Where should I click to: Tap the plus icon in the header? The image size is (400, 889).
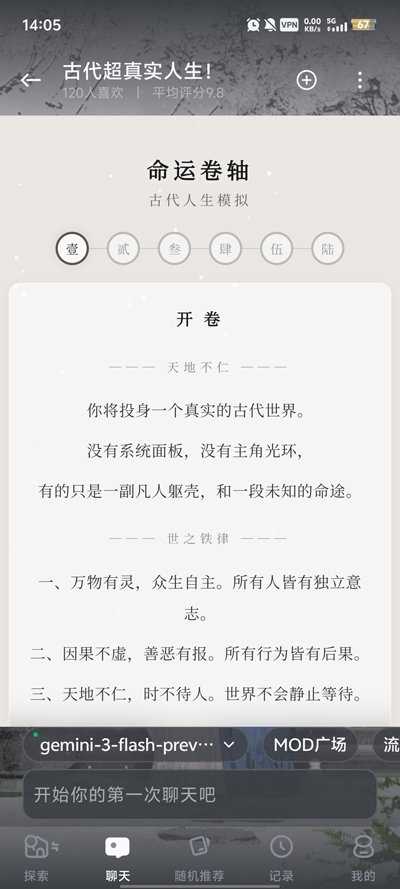[x=307, y=81]
